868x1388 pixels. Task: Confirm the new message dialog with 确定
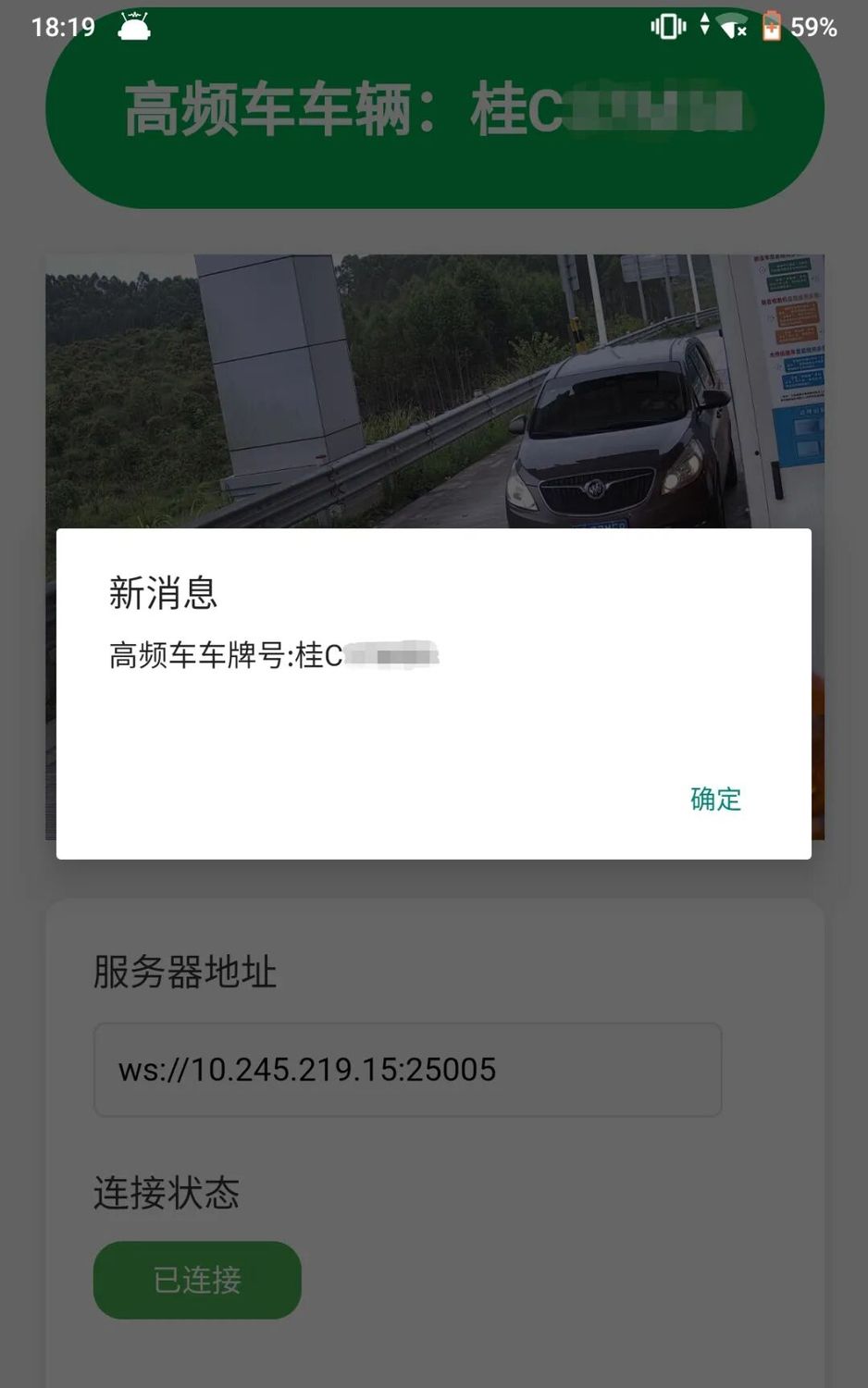coord(715,799)
